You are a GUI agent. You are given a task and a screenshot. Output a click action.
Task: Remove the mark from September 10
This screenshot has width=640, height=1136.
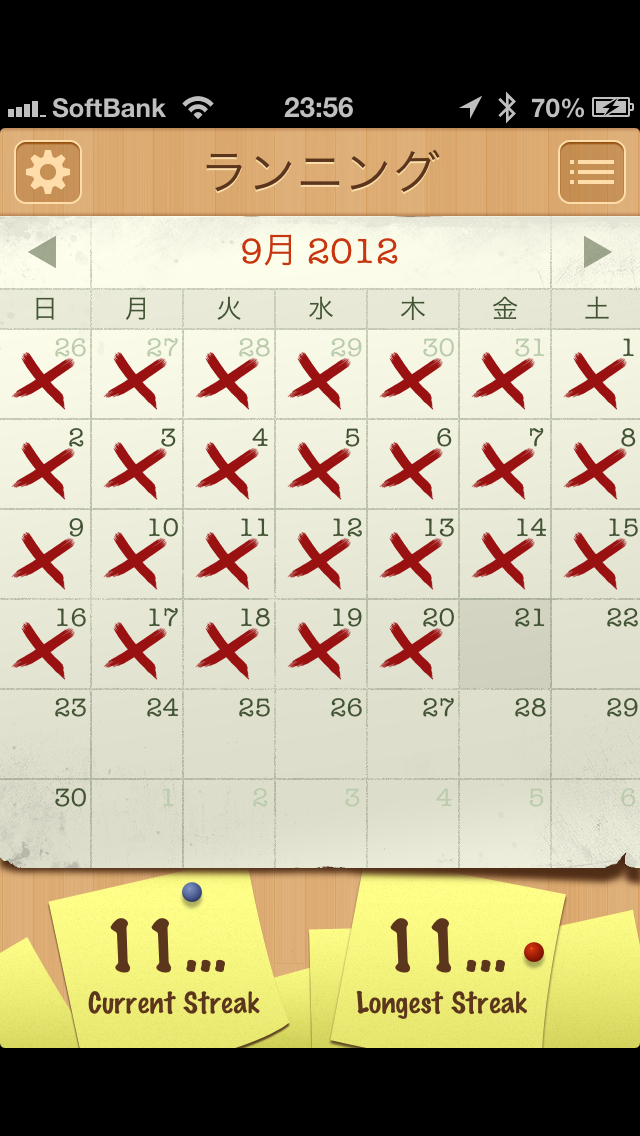click(137, 555)
